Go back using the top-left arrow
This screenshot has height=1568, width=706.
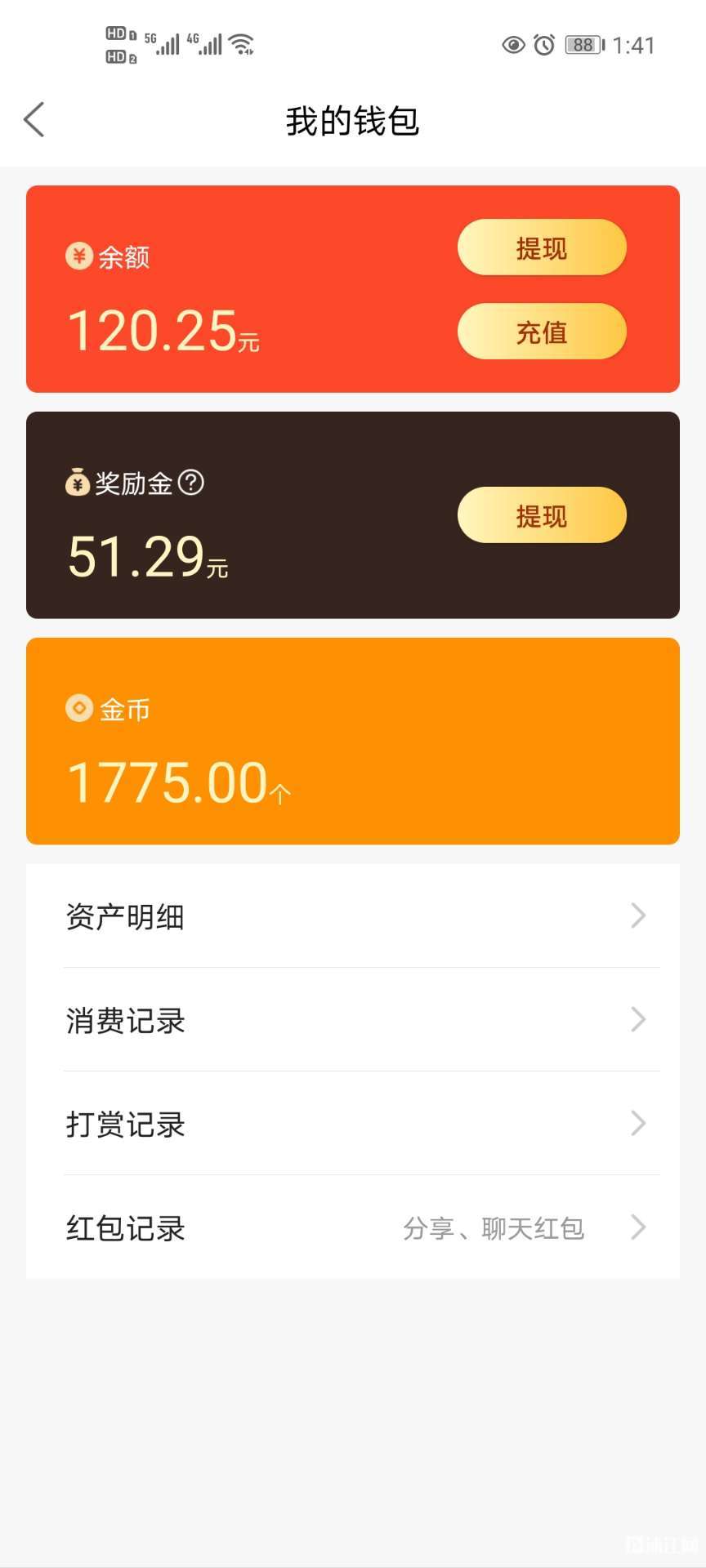point(34,120)
